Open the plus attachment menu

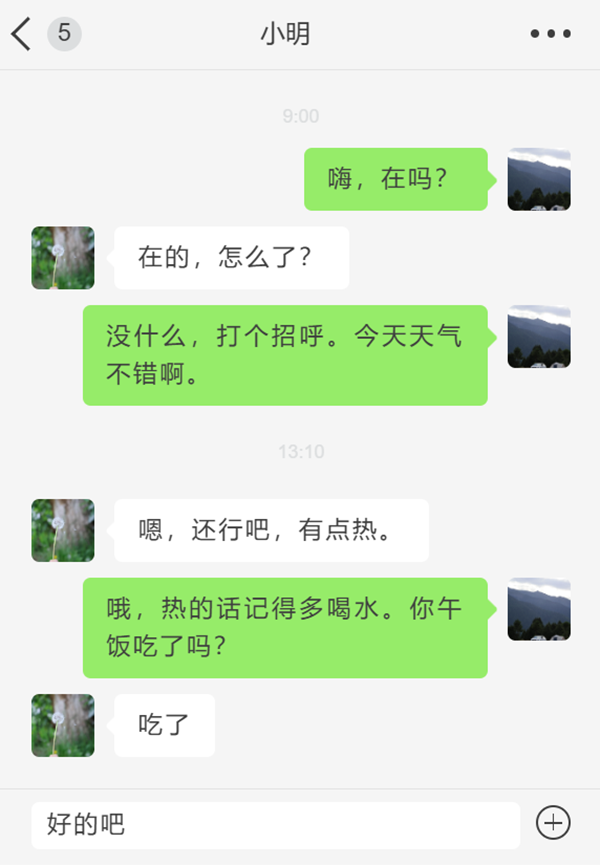[x=553, y=823]
